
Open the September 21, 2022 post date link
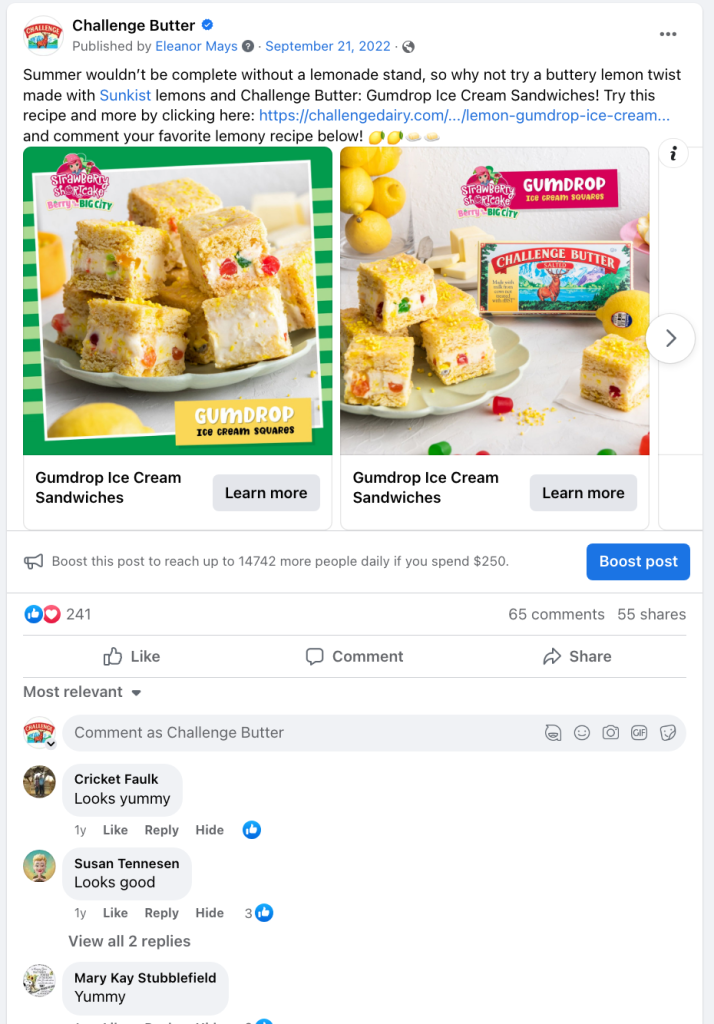click(x=326, y=46)
